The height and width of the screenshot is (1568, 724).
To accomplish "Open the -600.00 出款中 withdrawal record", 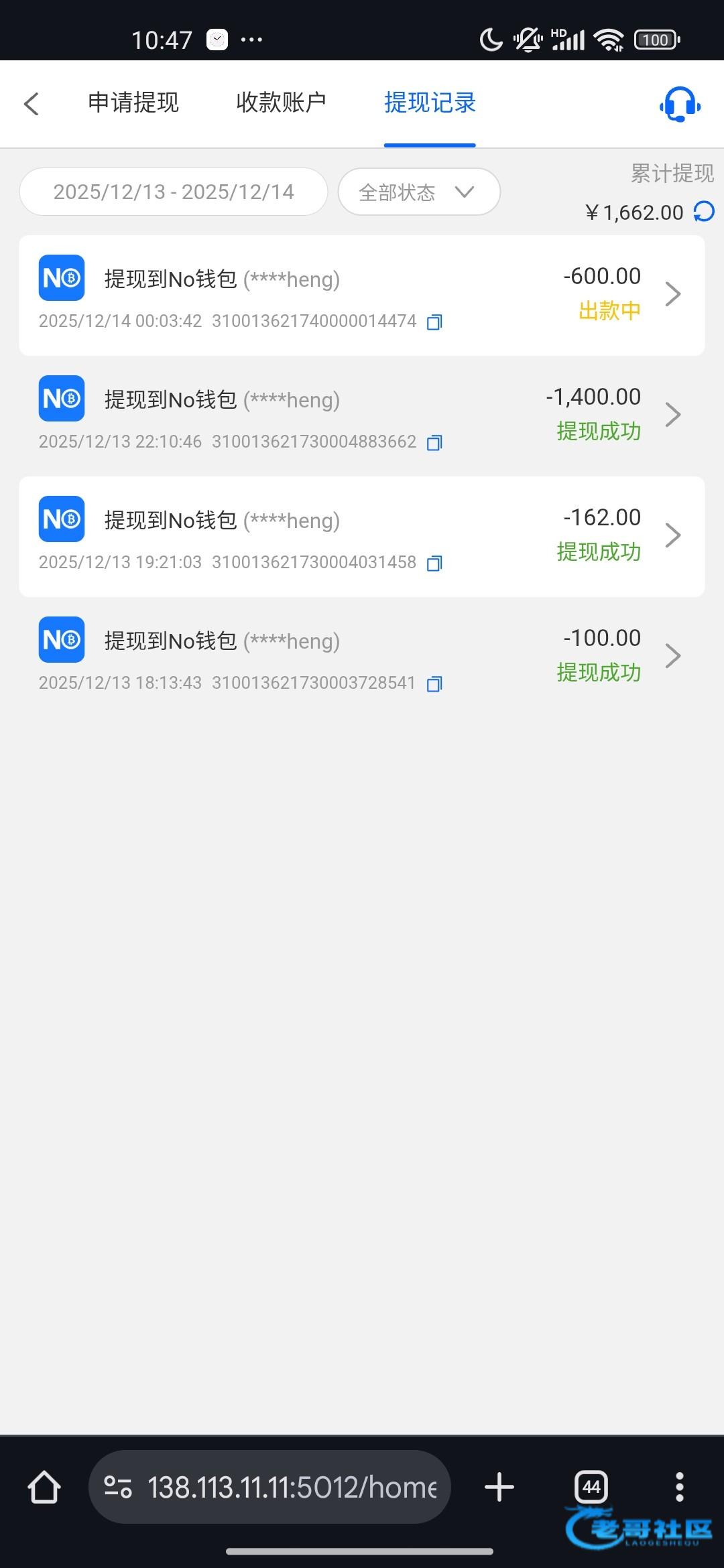I will click(x=362, y=296).
